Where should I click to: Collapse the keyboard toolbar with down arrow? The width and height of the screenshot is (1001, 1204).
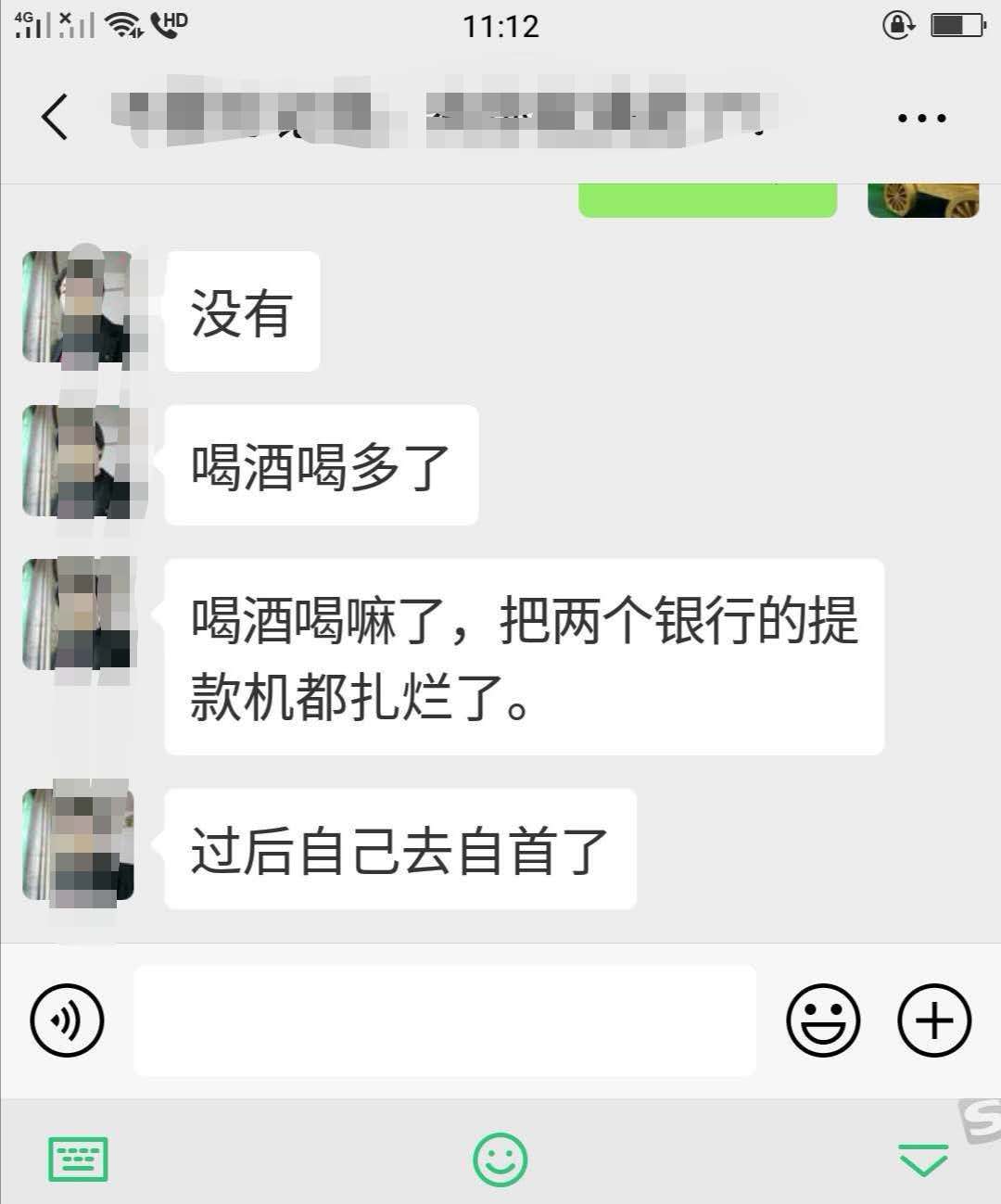tap(923, 1159)
